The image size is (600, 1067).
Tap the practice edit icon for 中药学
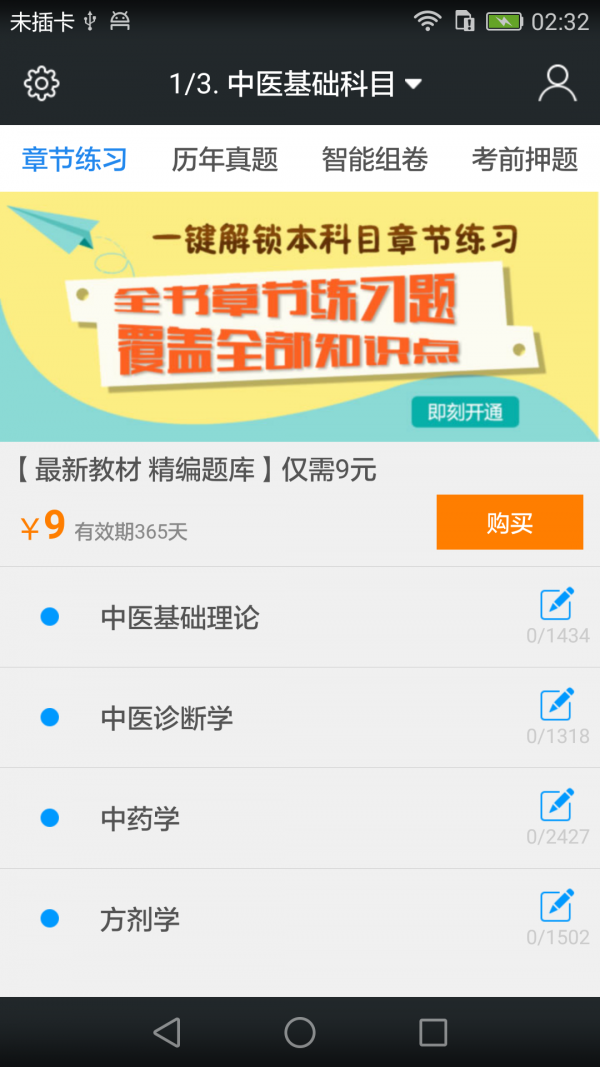point(557,805)
